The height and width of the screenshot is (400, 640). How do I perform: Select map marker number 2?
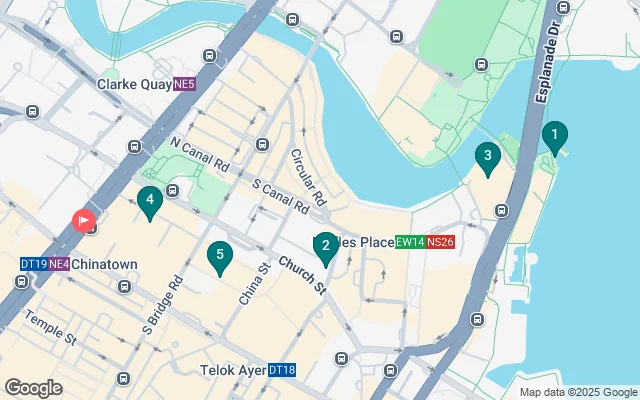click(x=326, y=246)
